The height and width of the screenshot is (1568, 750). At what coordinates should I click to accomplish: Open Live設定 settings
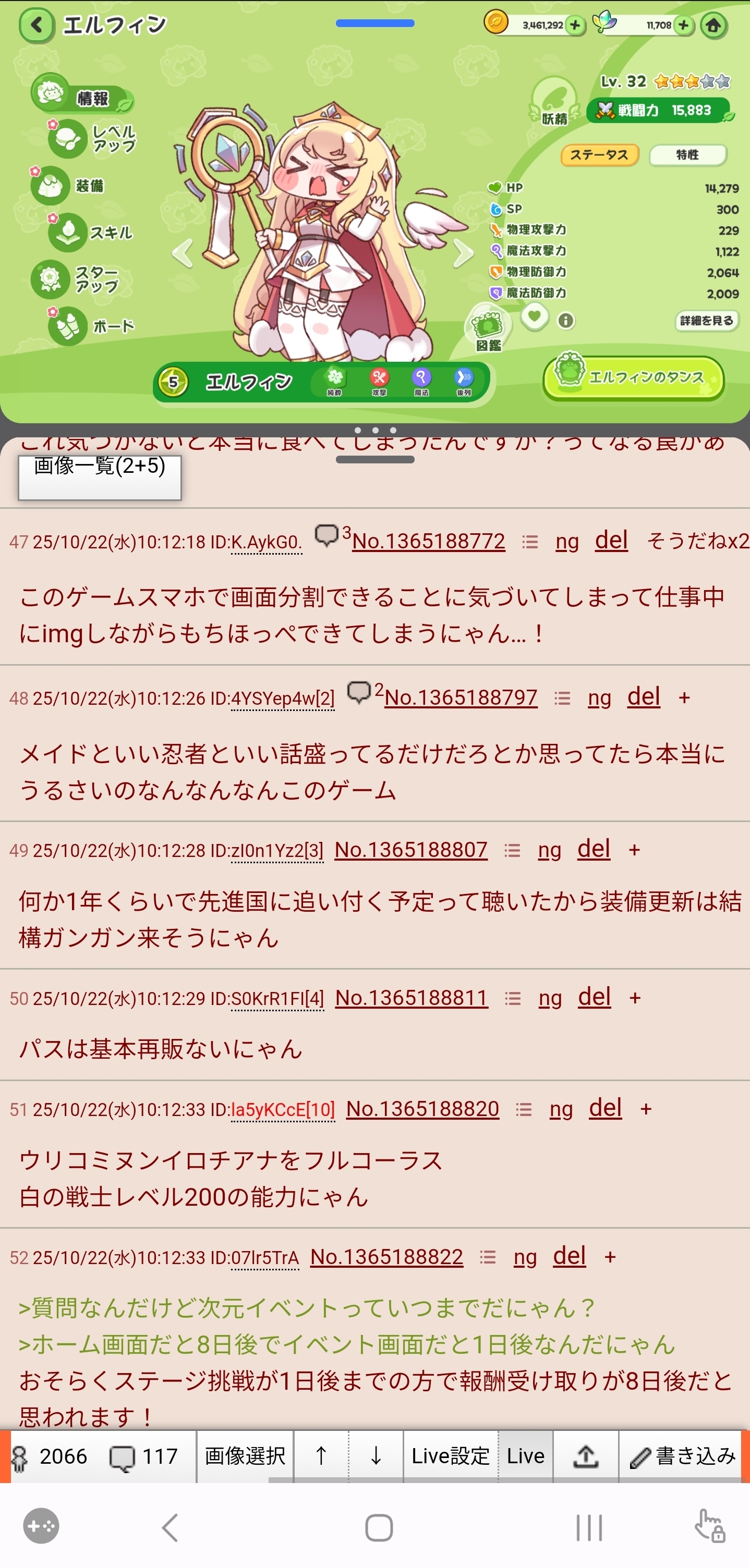point(450,1456)
